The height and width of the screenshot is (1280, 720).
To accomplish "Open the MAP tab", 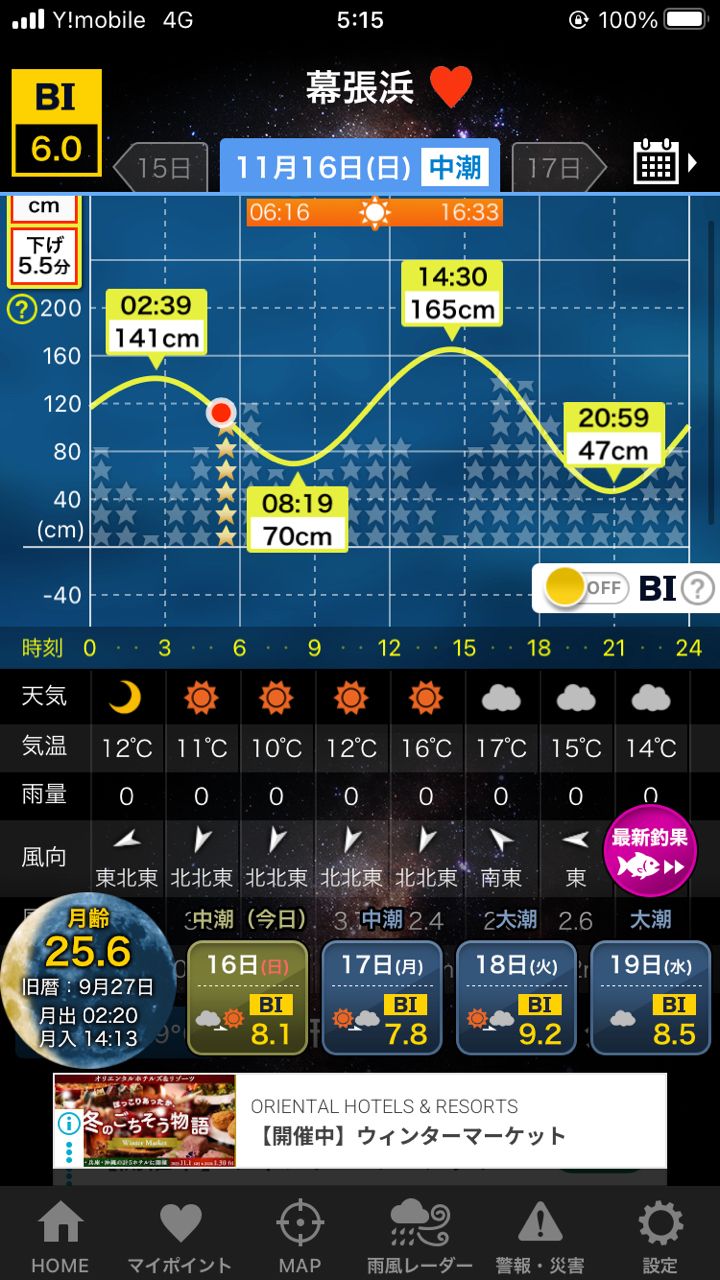I will tap(300, 1236).
